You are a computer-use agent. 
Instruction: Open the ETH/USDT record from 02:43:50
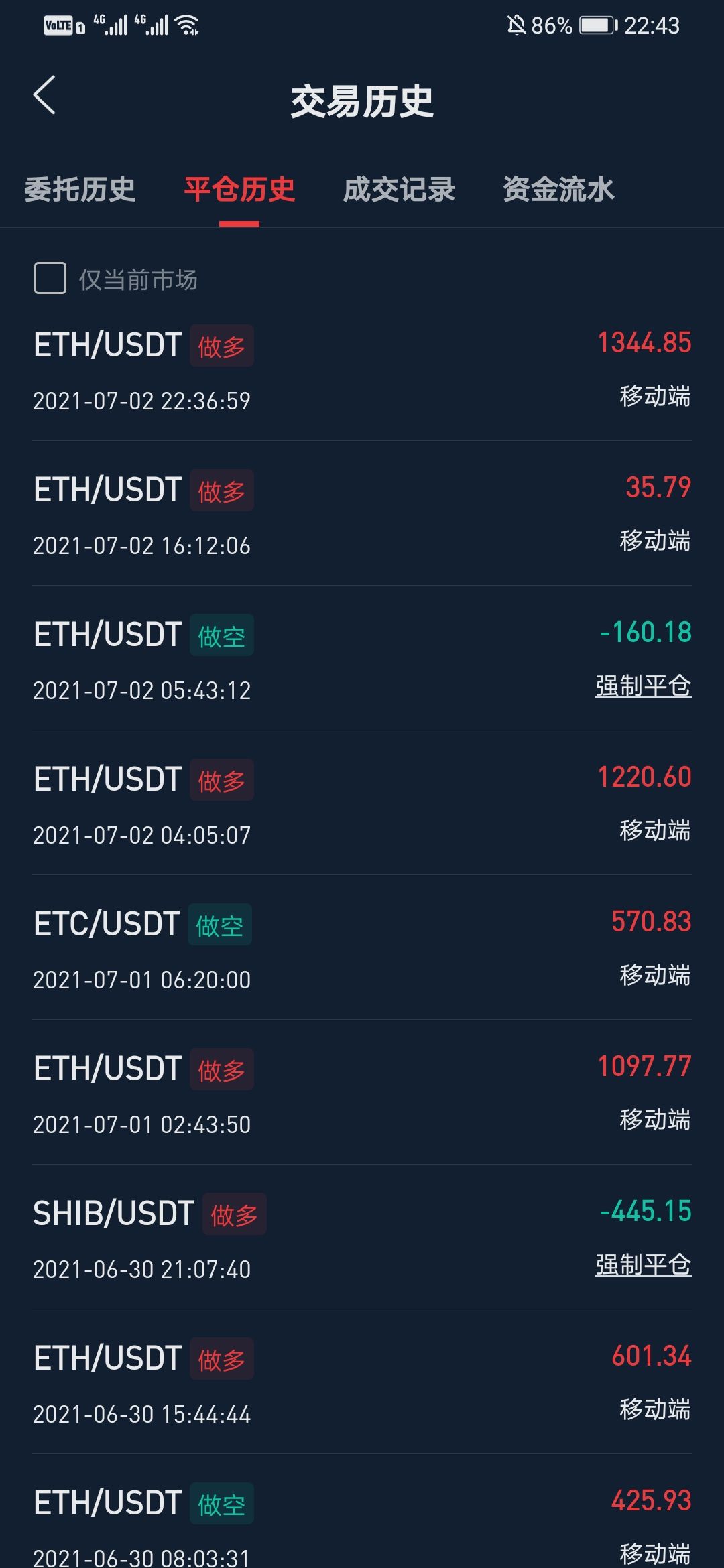pyautogui.click(x=362, y=1094)
